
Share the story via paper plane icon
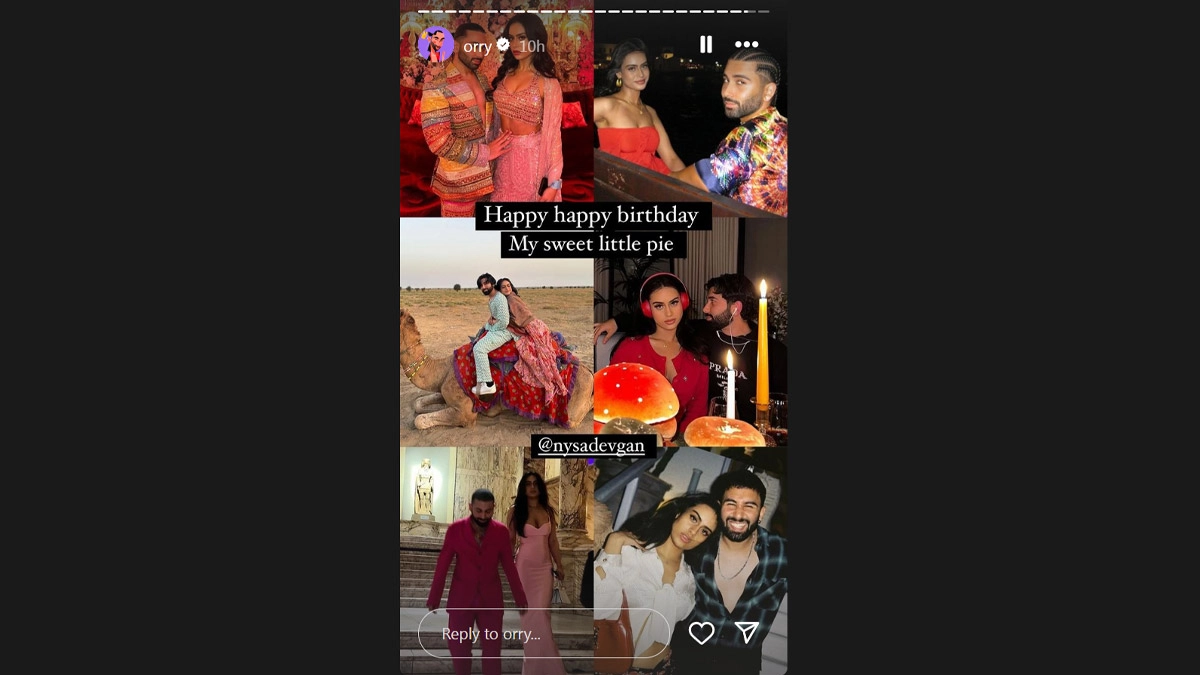point(747,632)
